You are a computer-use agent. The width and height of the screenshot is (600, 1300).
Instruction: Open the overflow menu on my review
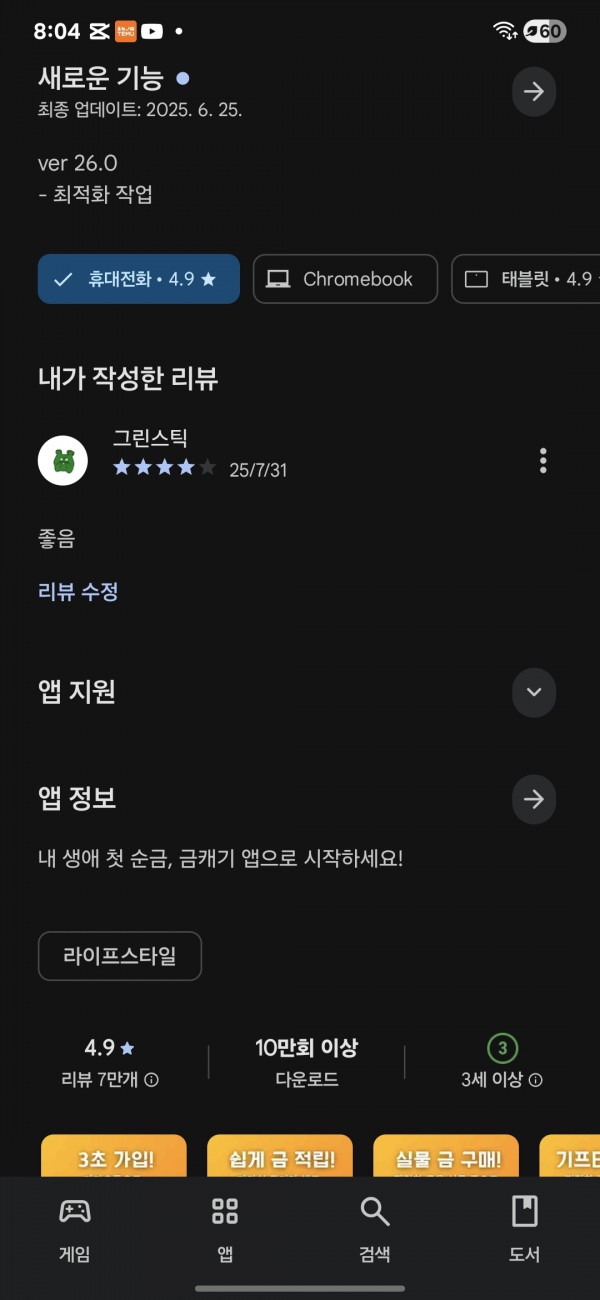543,461
